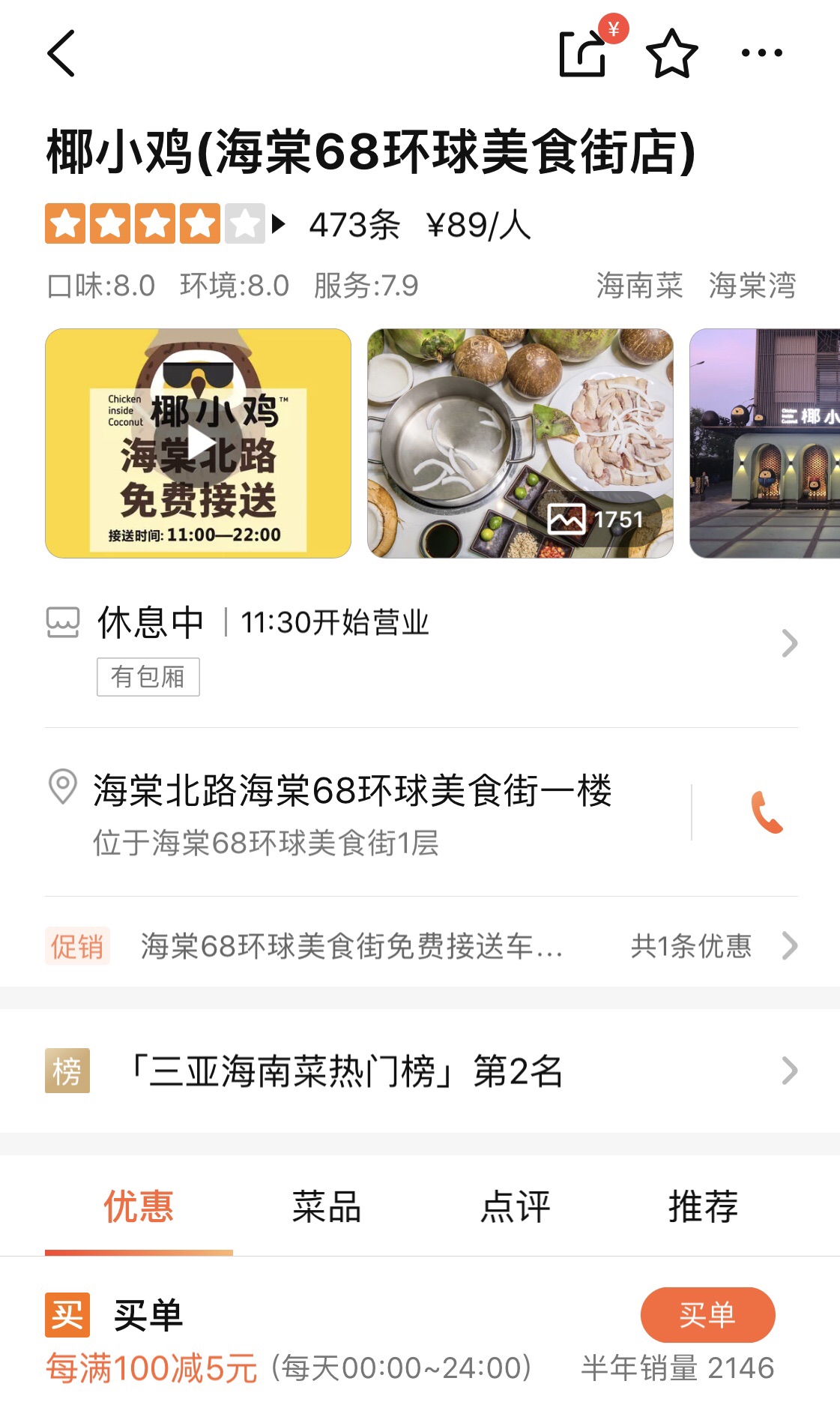Open the 473条 rating details
The height and width of the screenshot is (1402, 840).
pos(354,224)
